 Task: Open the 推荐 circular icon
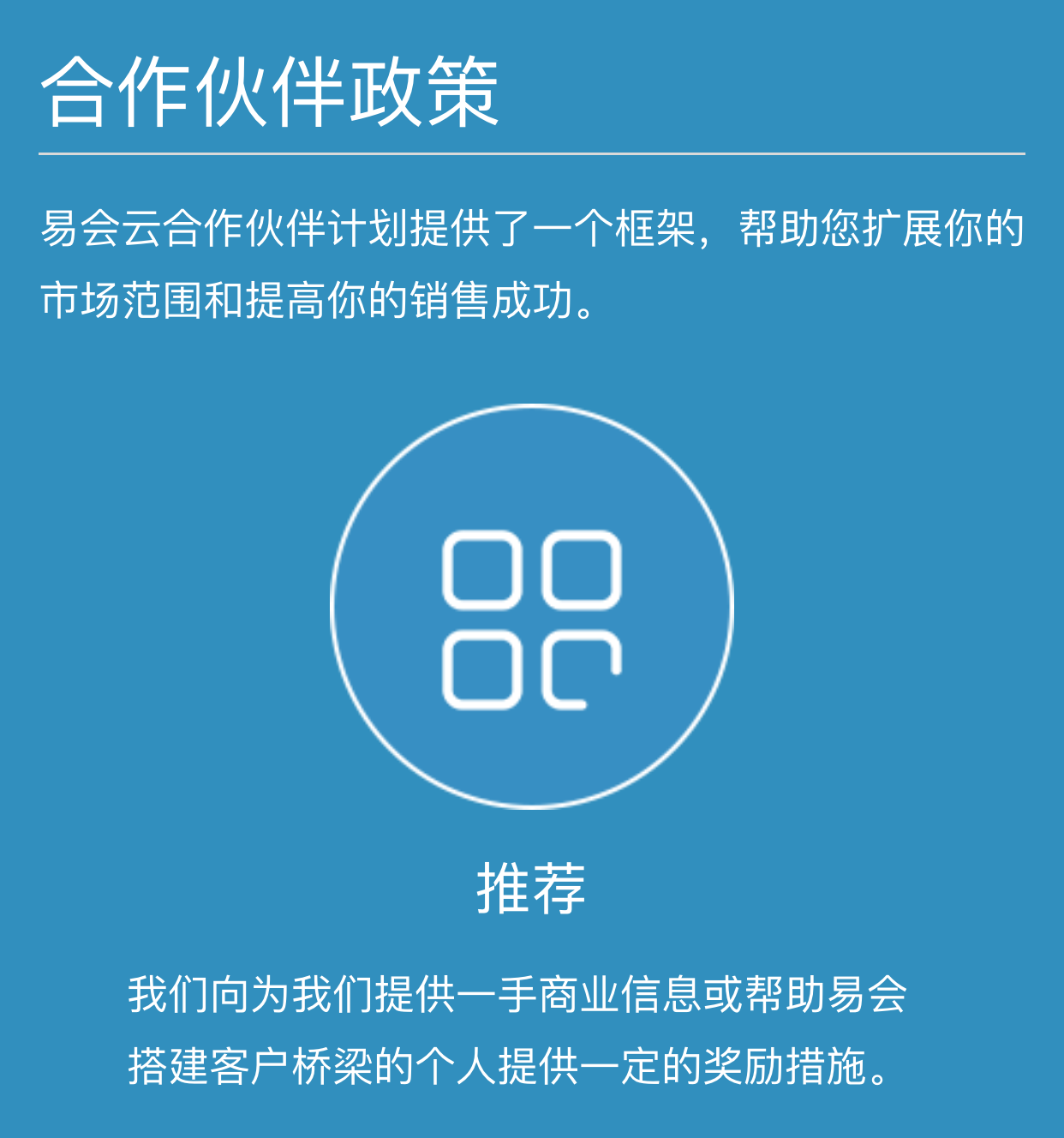(x=531, y=607)
